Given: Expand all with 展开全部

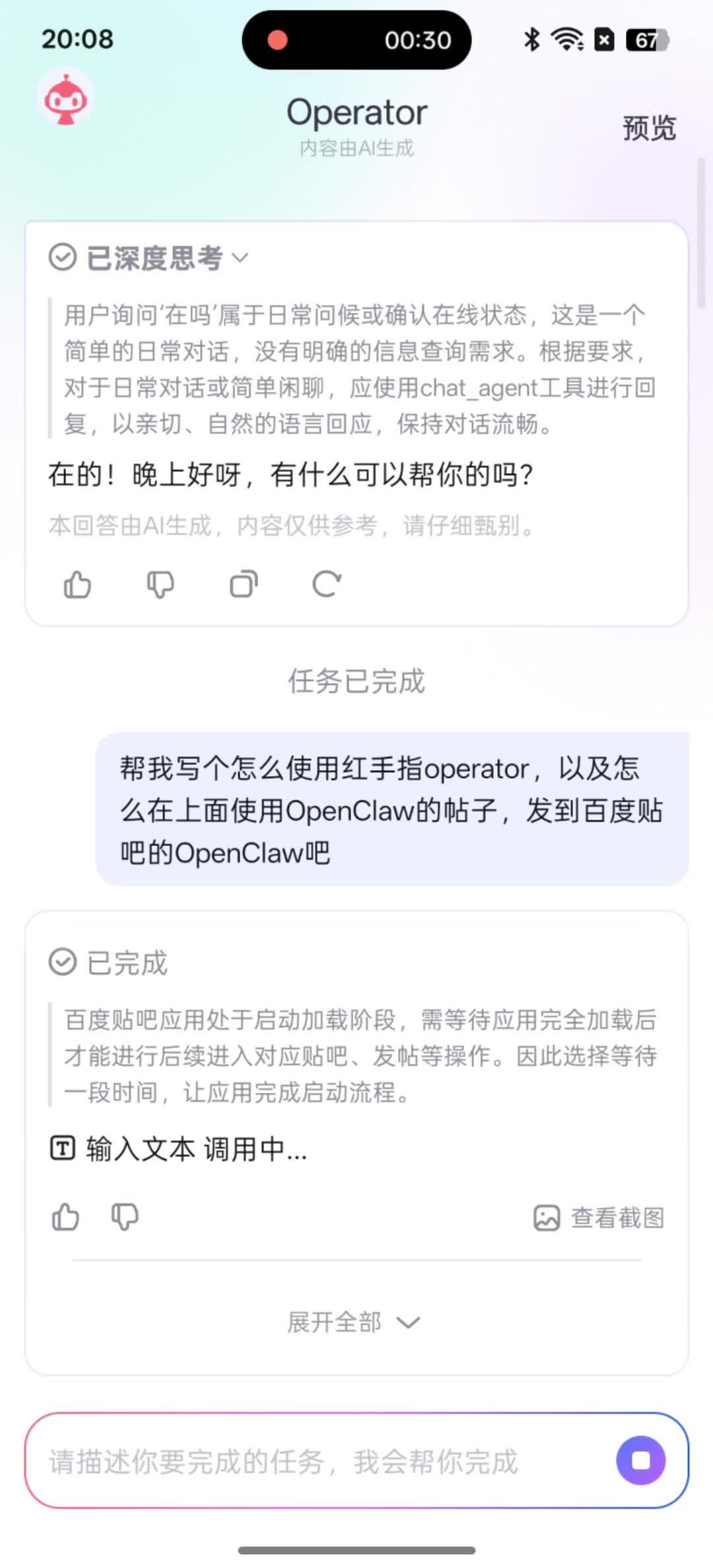Looking at the screenshot, I should [x=355, y=1323].
